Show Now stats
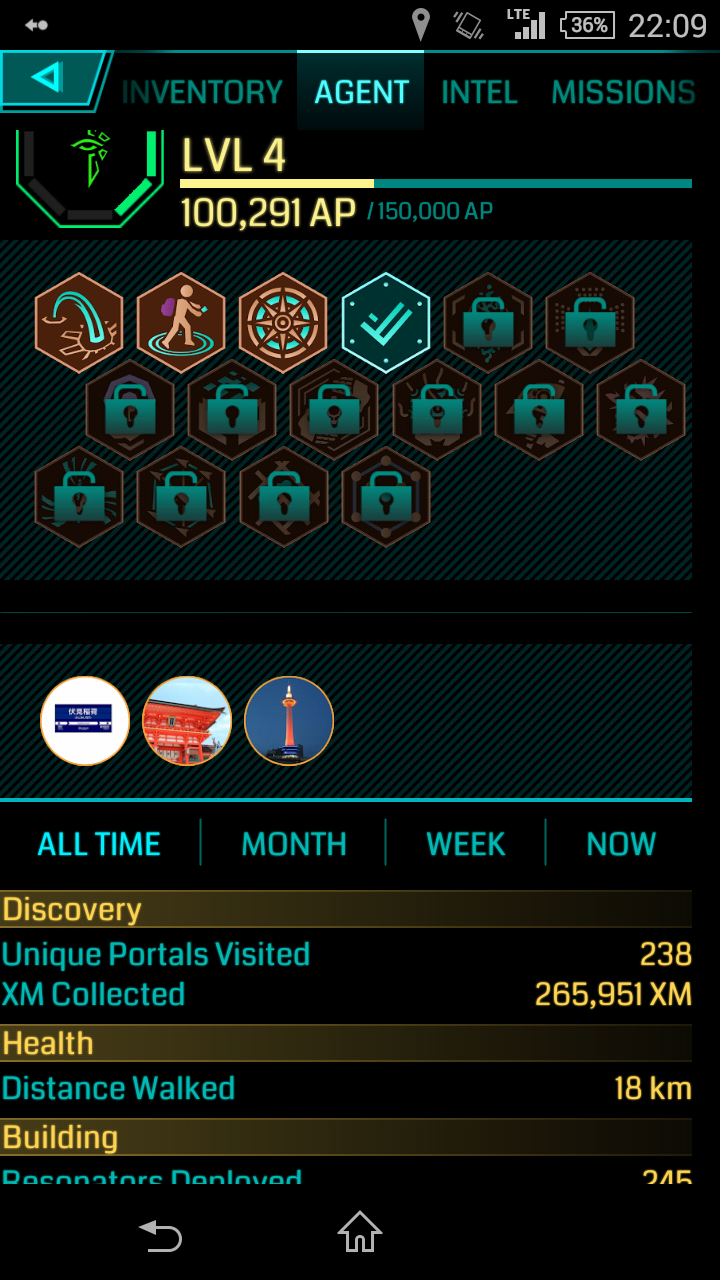720x1280 pixels. tap(621, 844)
